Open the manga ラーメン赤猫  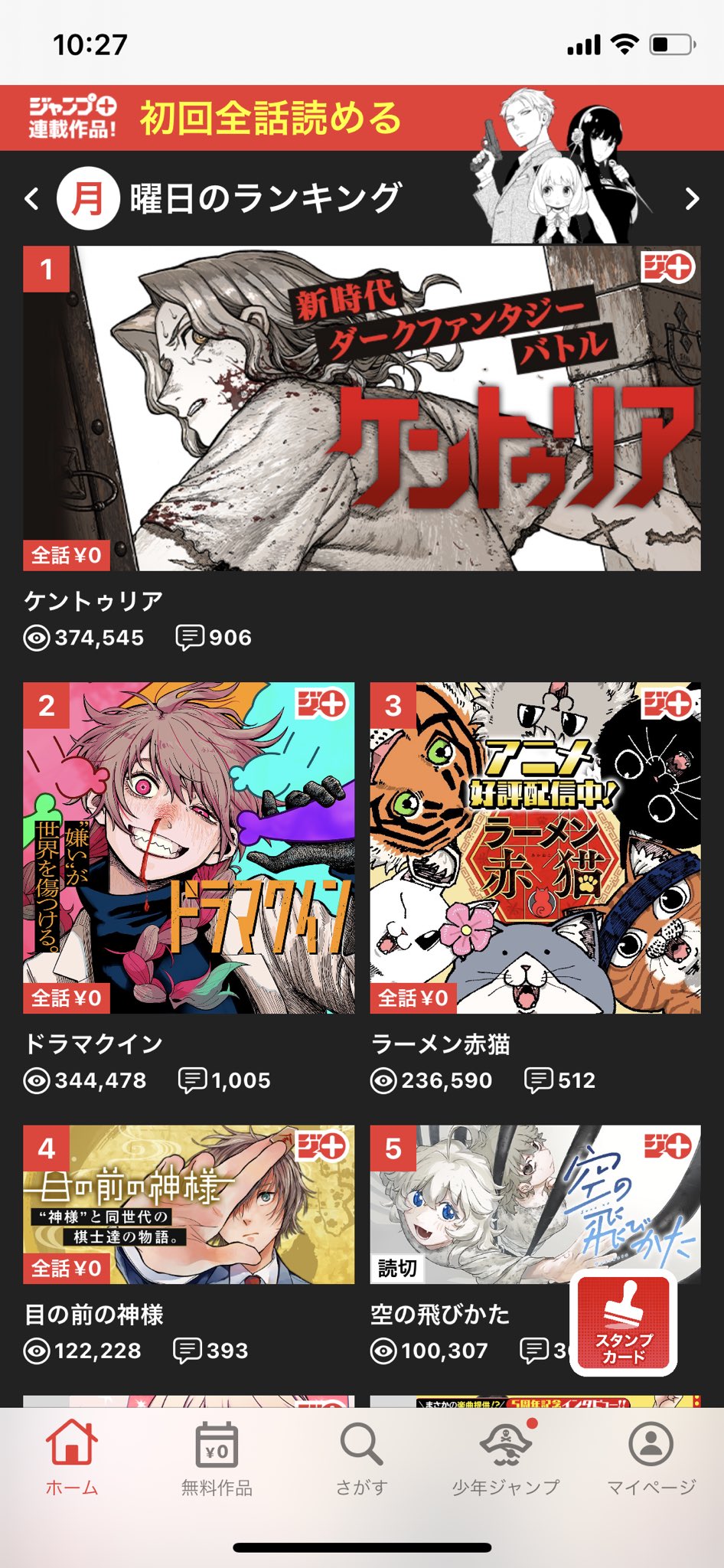(535, 848)
